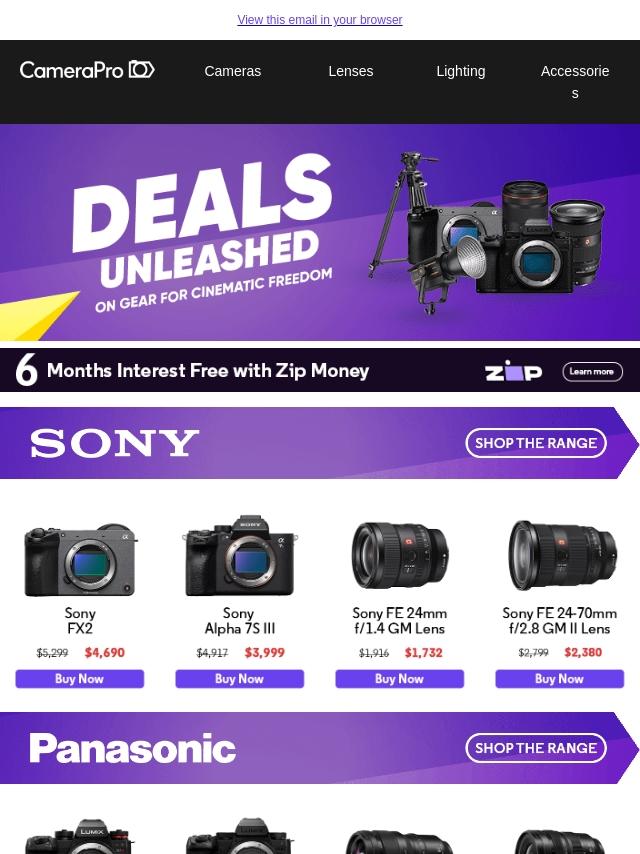The image size is (640, 854).
Task: Buy the Sony FE 24mm f/1.4 GM Lens
Action: [x=400, y=679]
